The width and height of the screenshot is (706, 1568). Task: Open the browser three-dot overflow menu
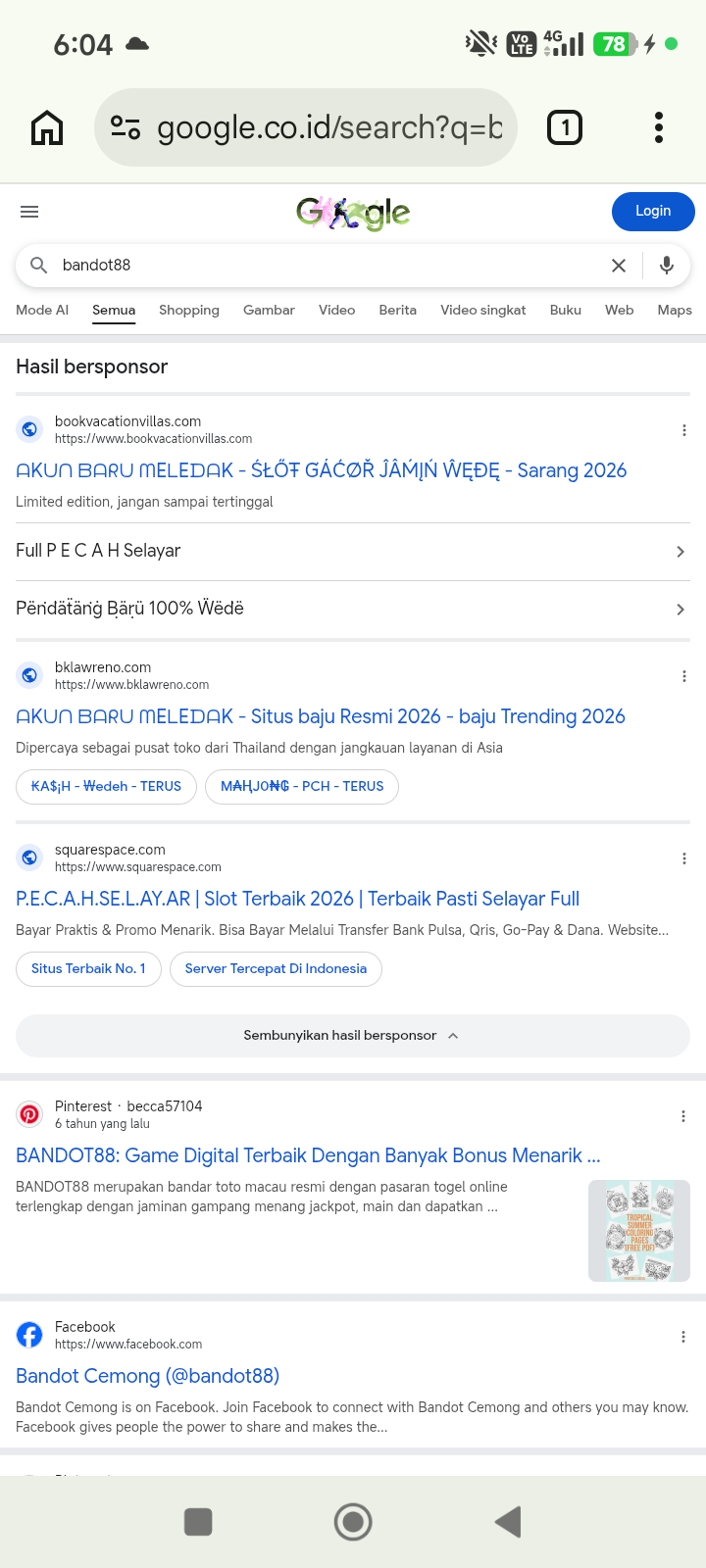(x=659, y=127)
